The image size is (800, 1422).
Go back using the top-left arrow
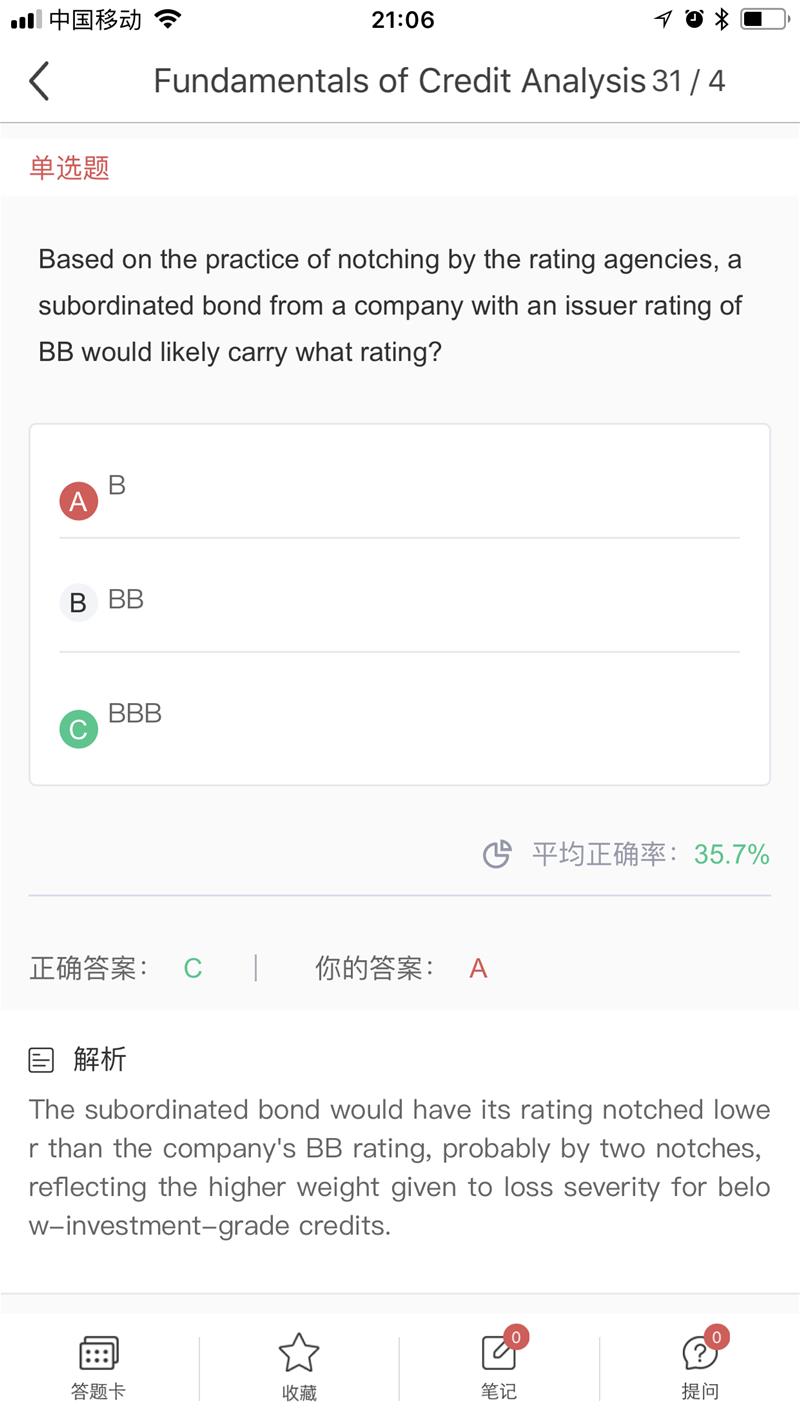(39, 81)
